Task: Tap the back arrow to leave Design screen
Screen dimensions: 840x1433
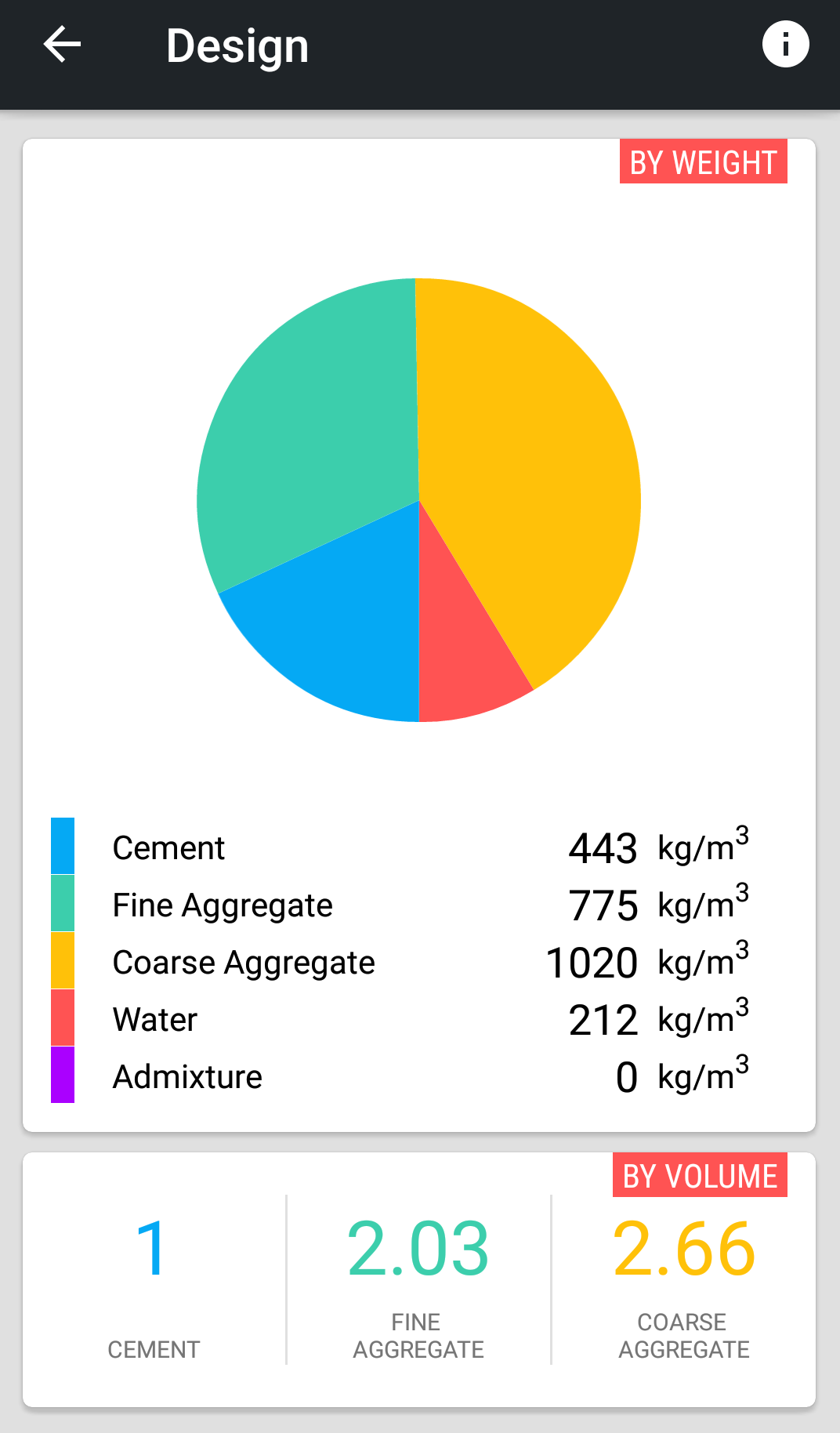Action: tap(61, 43)
